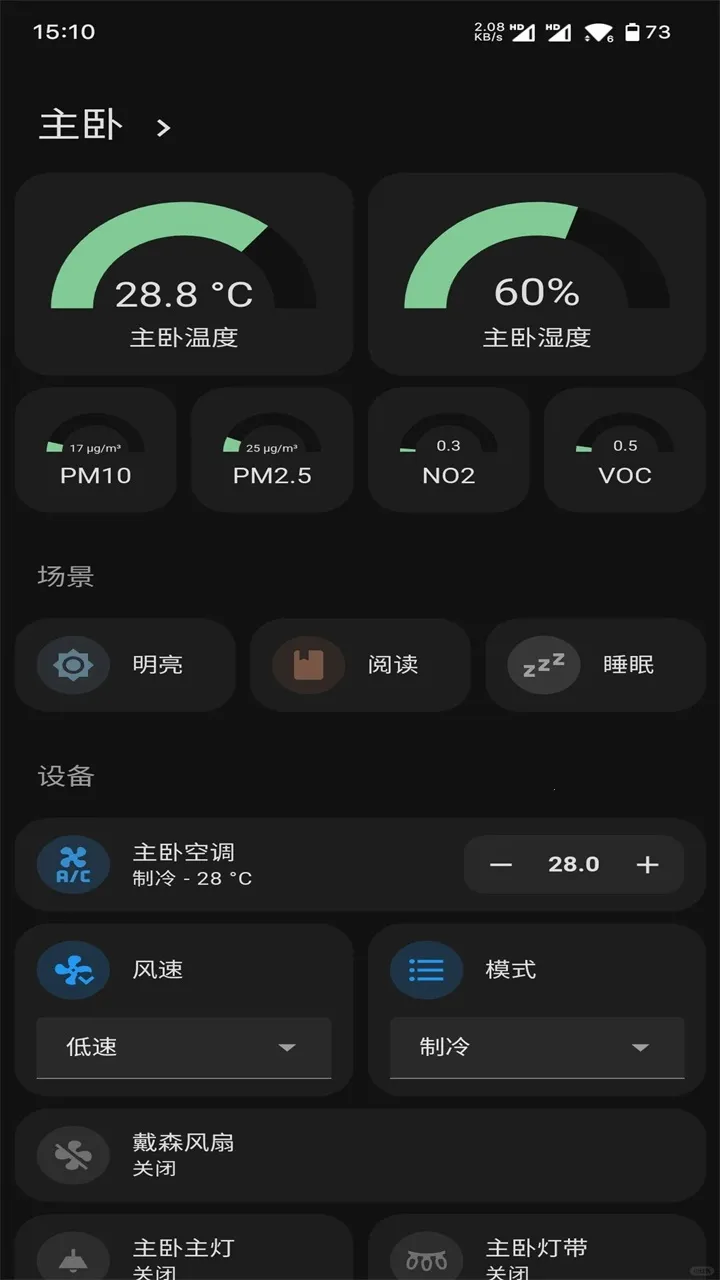Image resolution: width=720 pixels, height=1280 pixels.
Task: Tap the book icon on 阅读 scene
Action: pyautogui.click(x=307, y=664)
